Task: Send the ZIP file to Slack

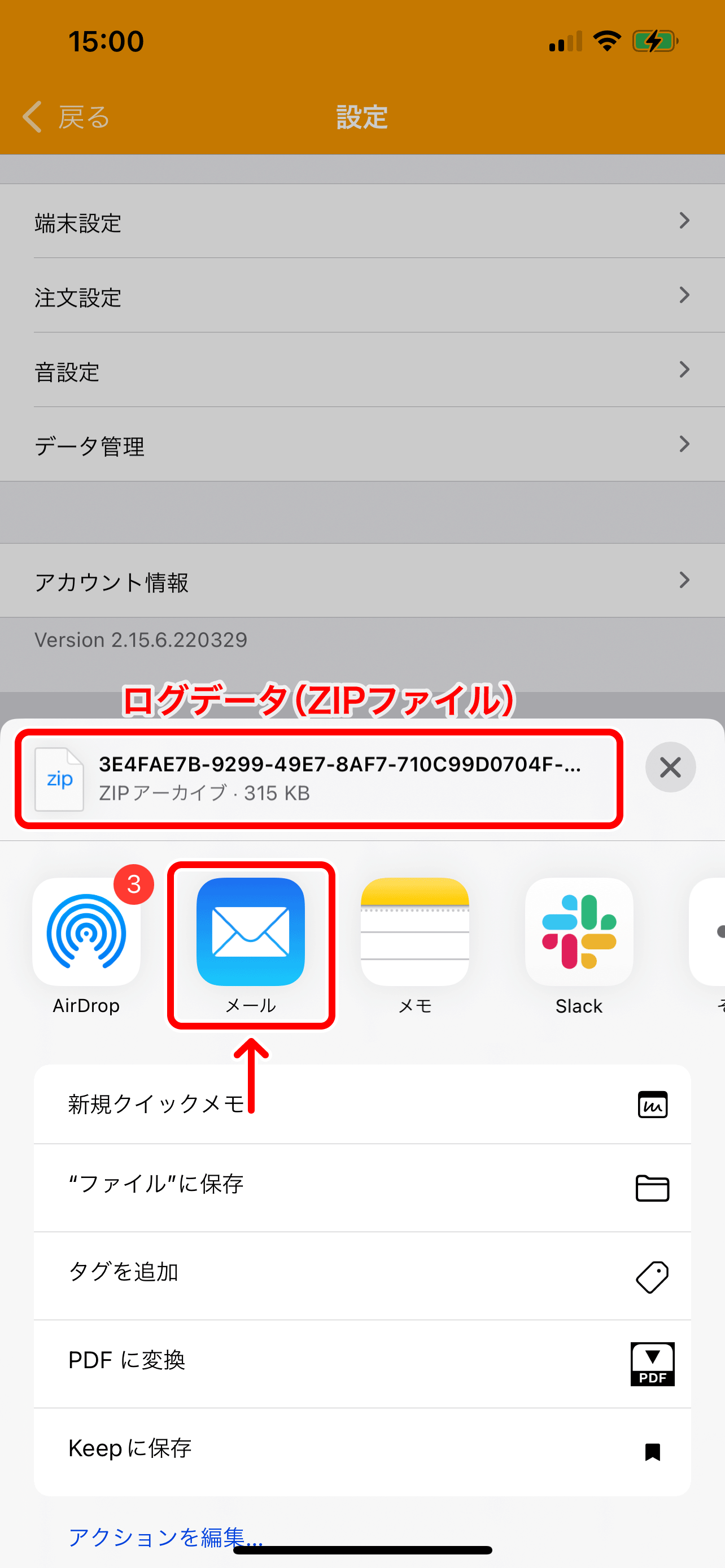Action: coord(579,932)
